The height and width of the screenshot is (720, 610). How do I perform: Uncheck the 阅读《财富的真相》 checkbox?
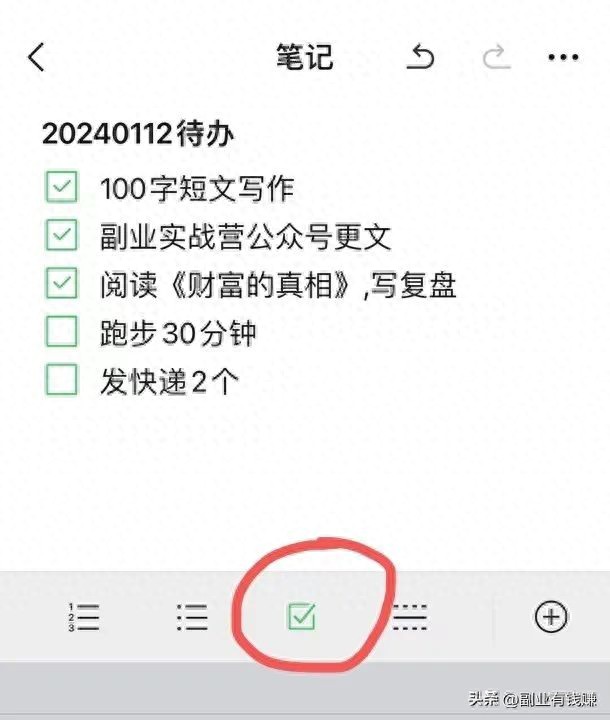[x=62, y=284]
